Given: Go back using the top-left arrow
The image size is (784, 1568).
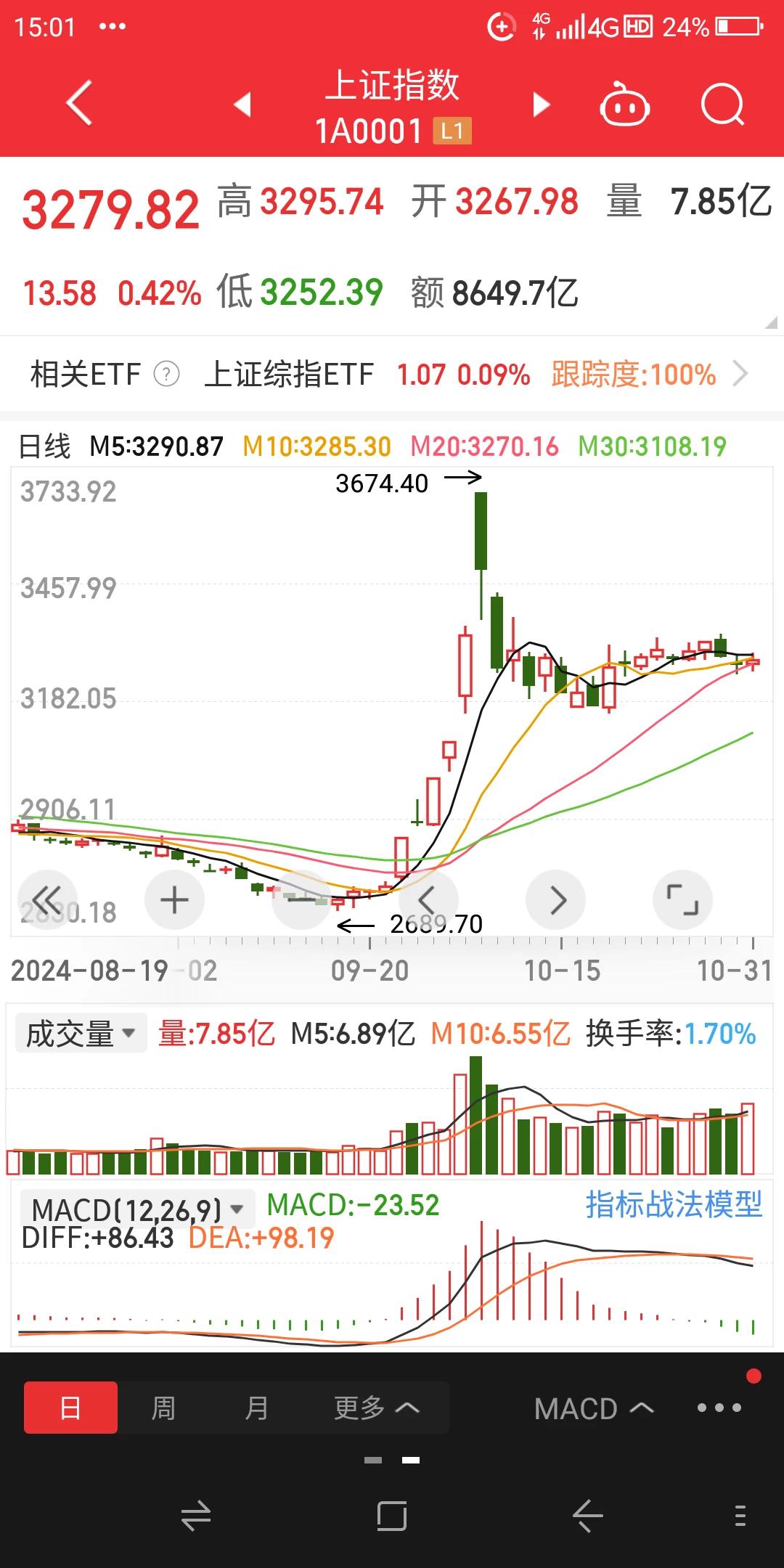Looking at the screenshot, I should (79, 103).
